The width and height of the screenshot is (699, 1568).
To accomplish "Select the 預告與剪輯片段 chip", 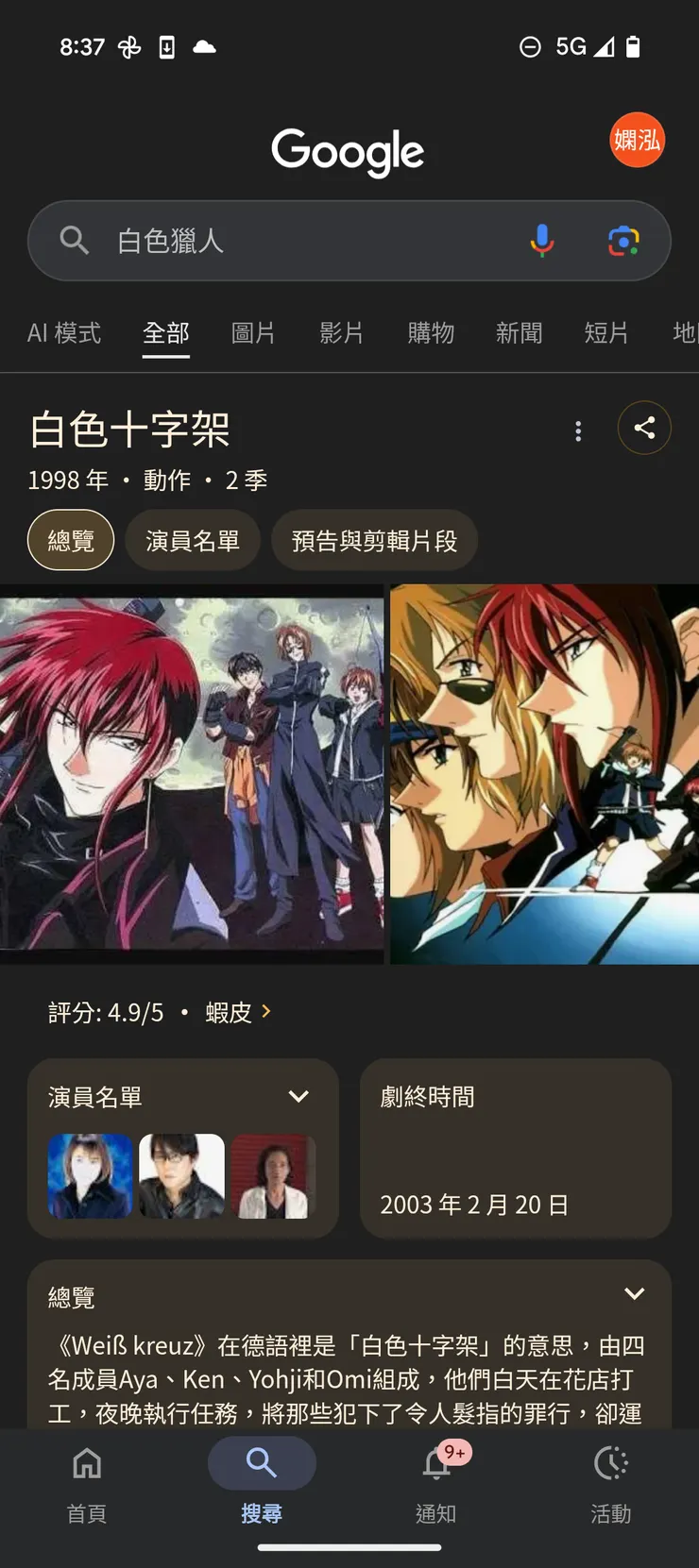I will click(374, 541).
